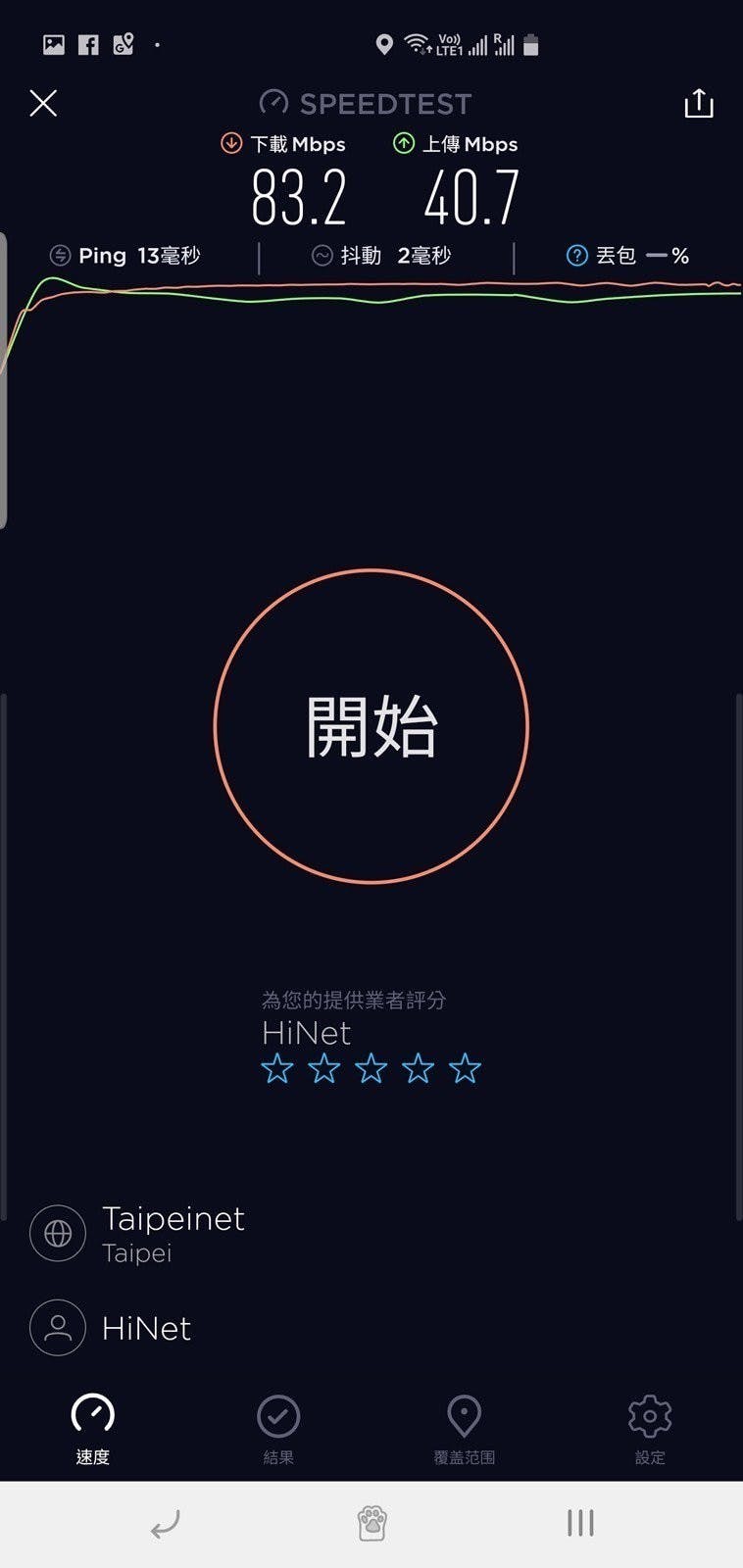Click the upload arrow icon beside 上傳 Mbps
This screenshot has height=1568, width=743.
click(403, 143)
